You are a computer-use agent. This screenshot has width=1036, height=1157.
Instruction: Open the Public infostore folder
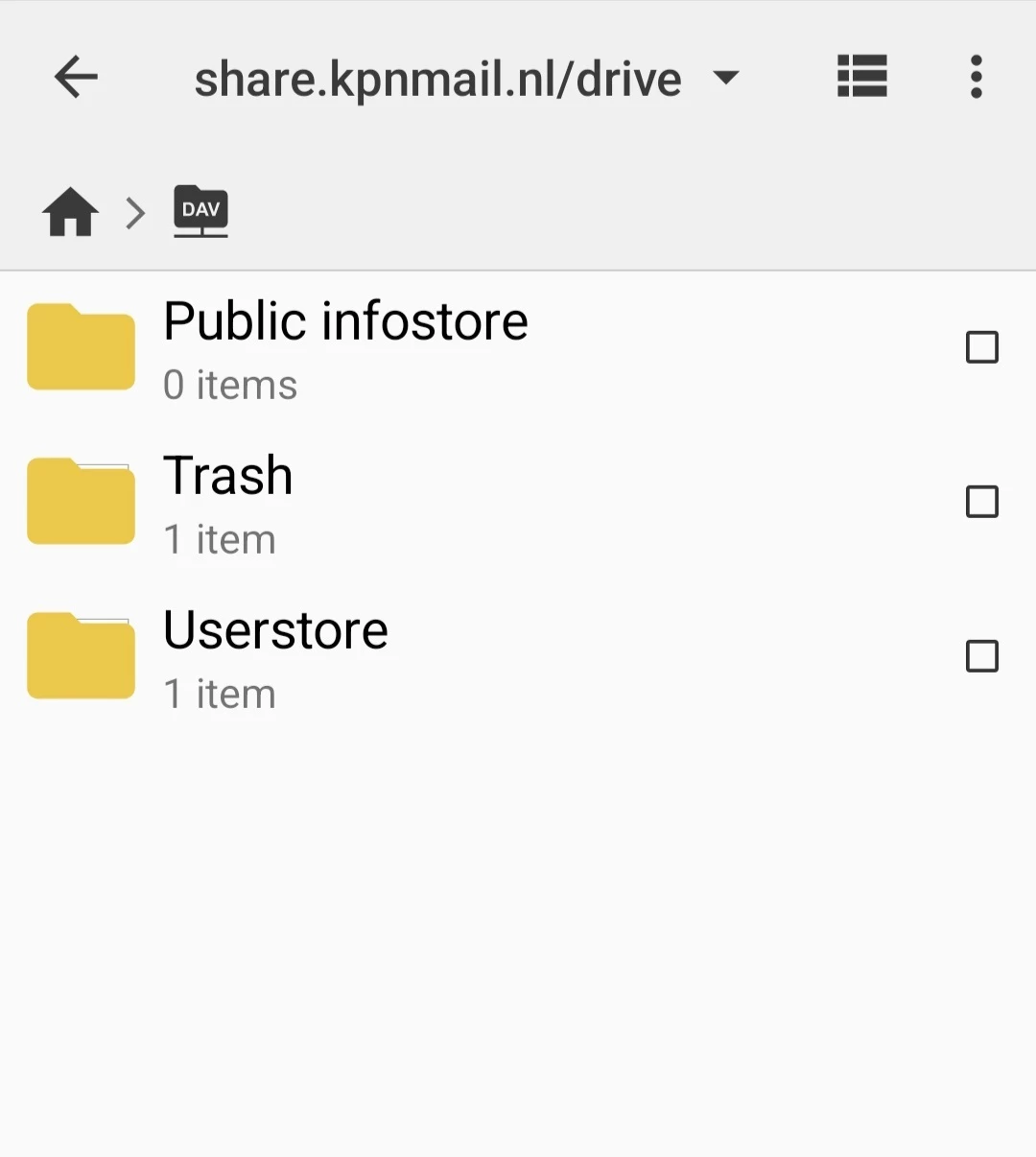345,346
